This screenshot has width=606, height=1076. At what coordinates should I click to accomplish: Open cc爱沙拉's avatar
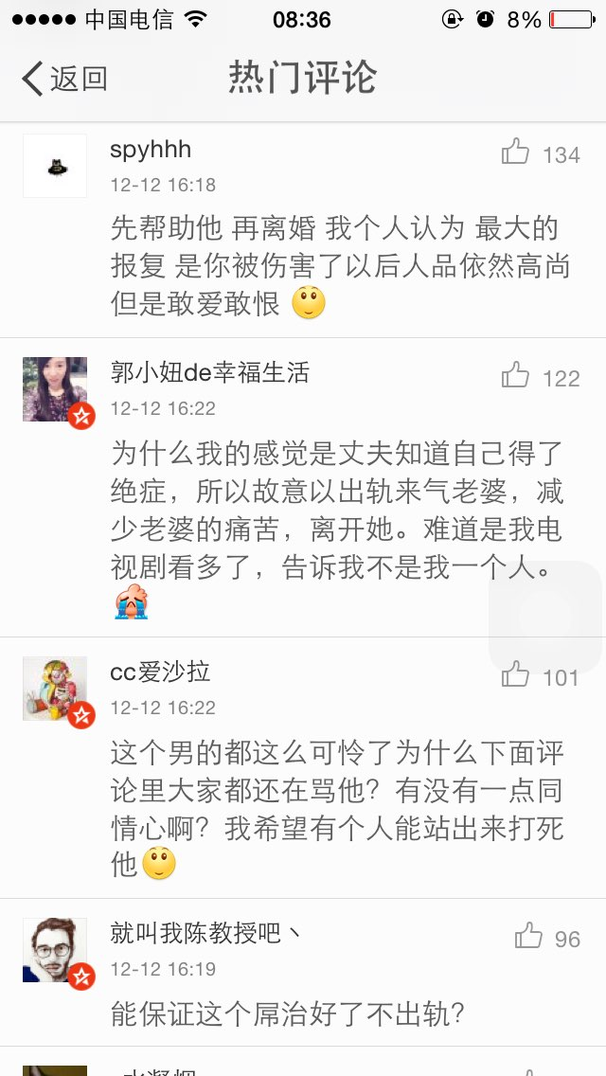pyautogui.click(x=55, y=689)
